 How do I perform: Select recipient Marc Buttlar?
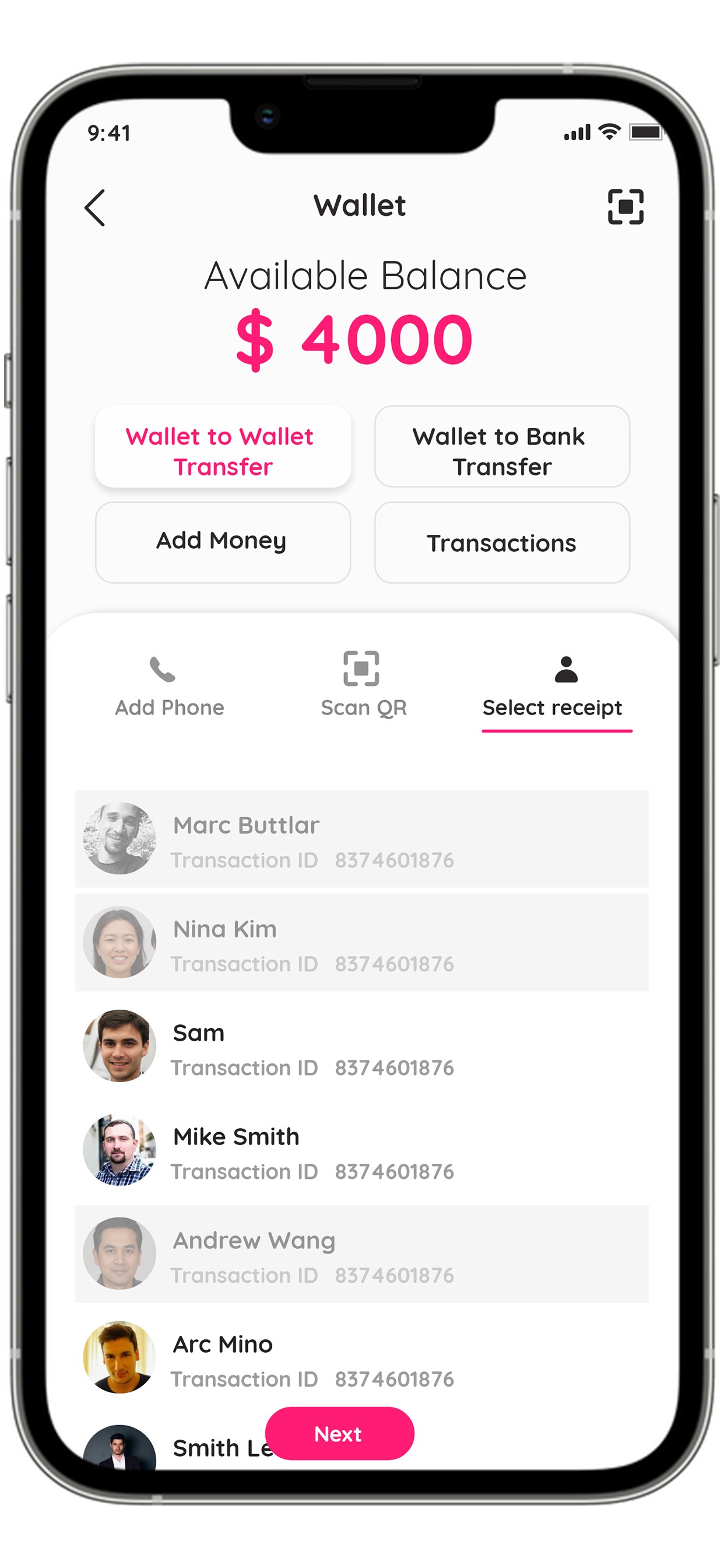(x=361, y=838)
